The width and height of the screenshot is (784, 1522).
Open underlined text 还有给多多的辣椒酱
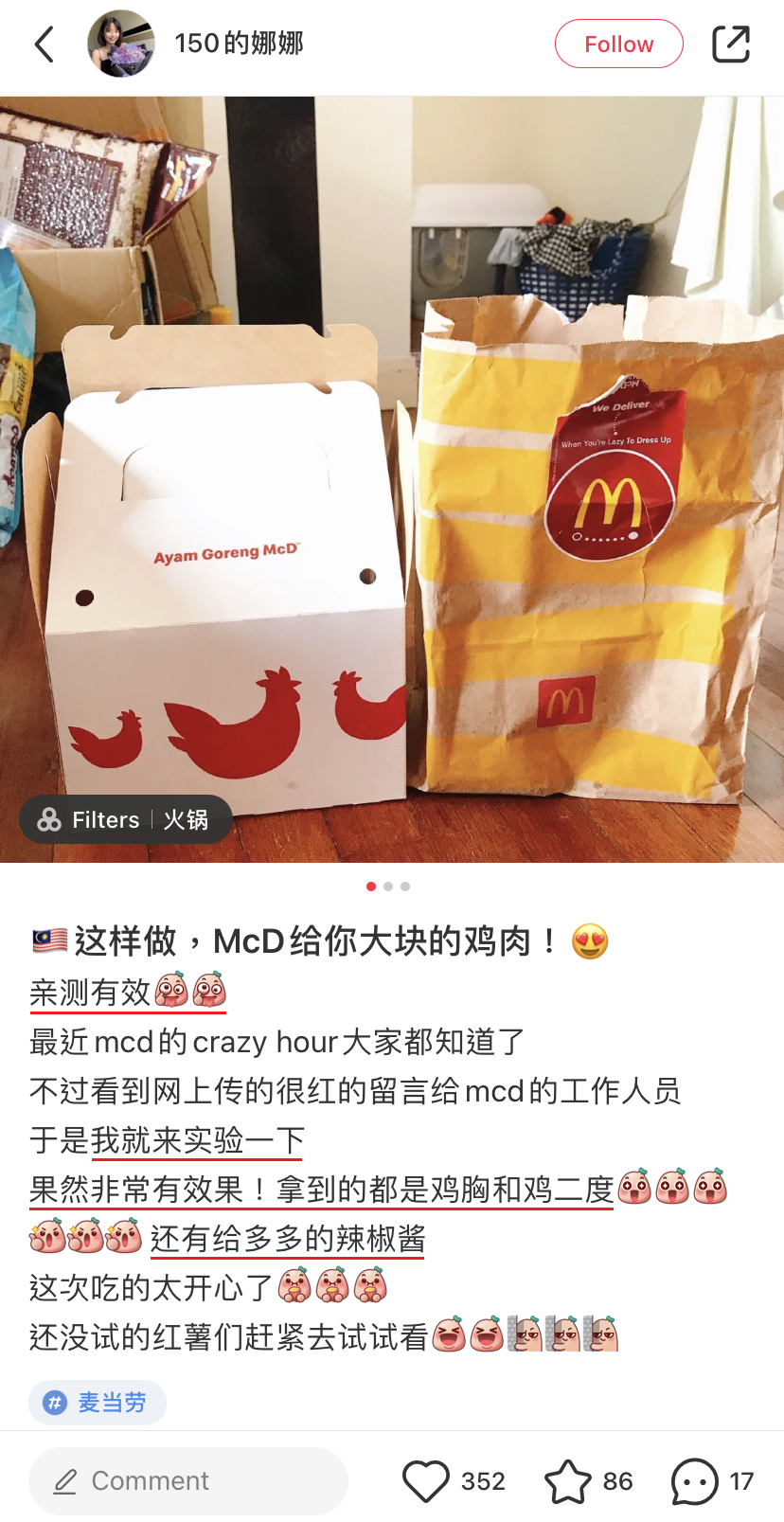(x=288, y=1239)
